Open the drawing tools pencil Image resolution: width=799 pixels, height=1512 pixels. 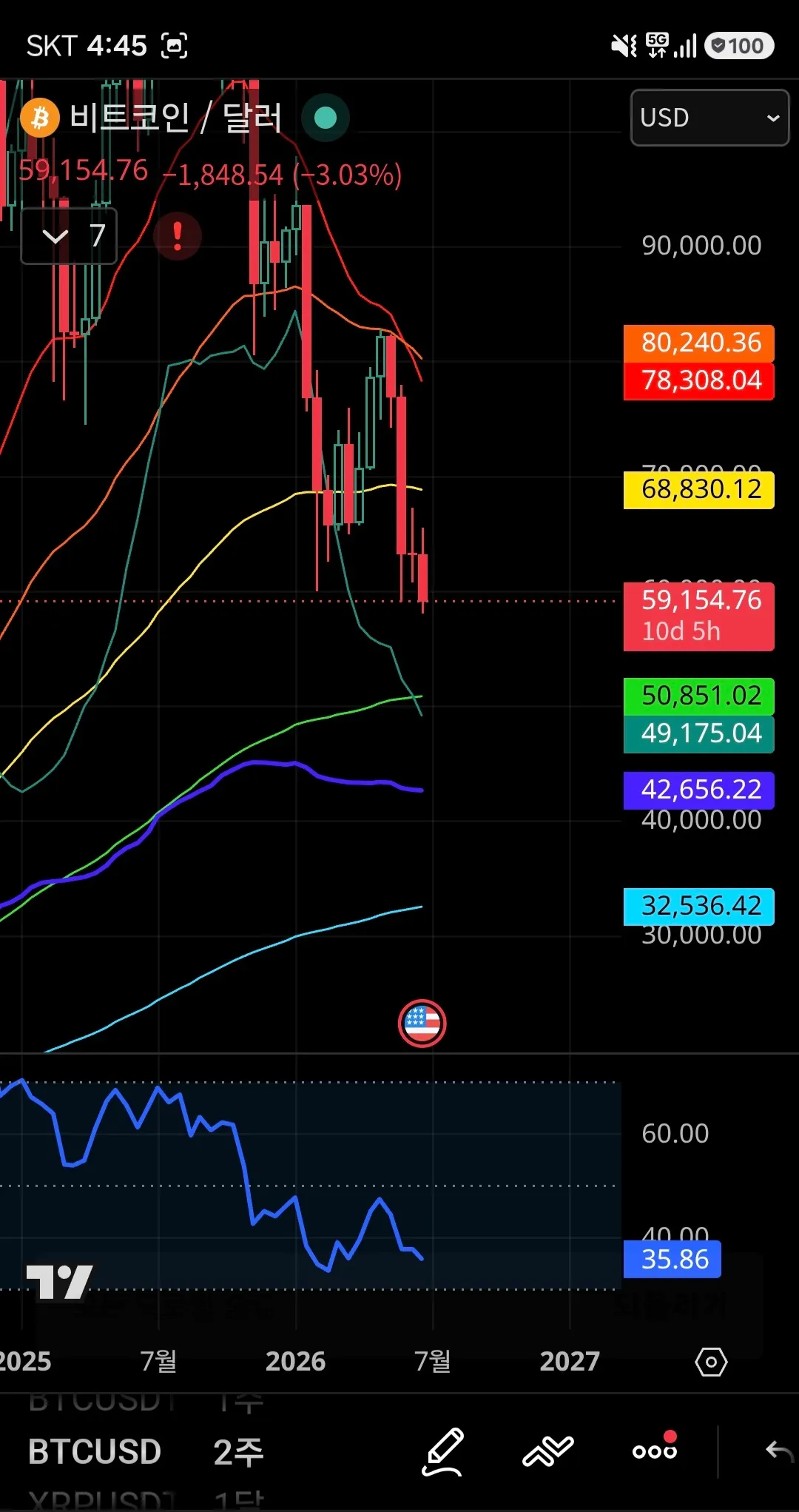(443, 1452)
